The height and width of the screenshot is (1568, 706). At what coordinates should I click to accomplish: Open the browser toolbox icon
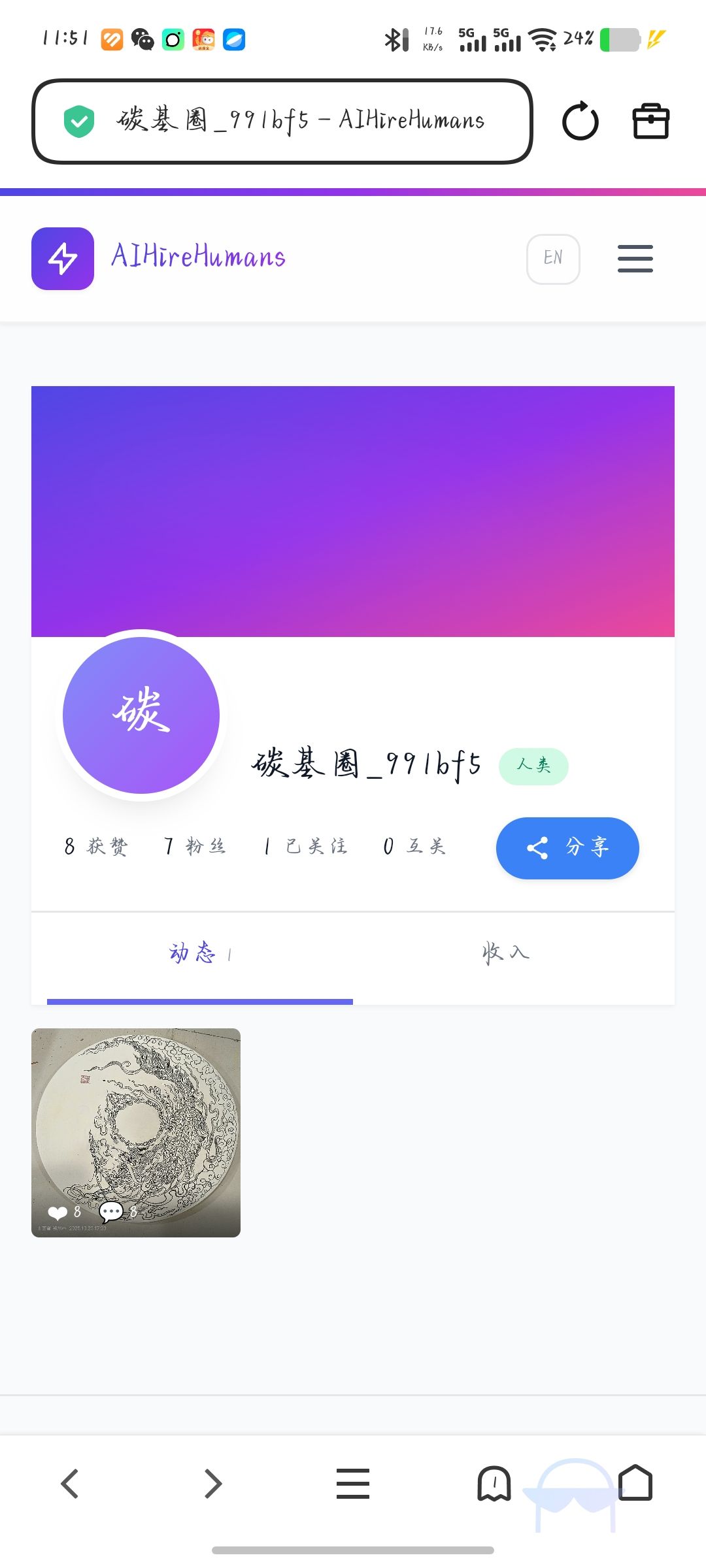650,122
